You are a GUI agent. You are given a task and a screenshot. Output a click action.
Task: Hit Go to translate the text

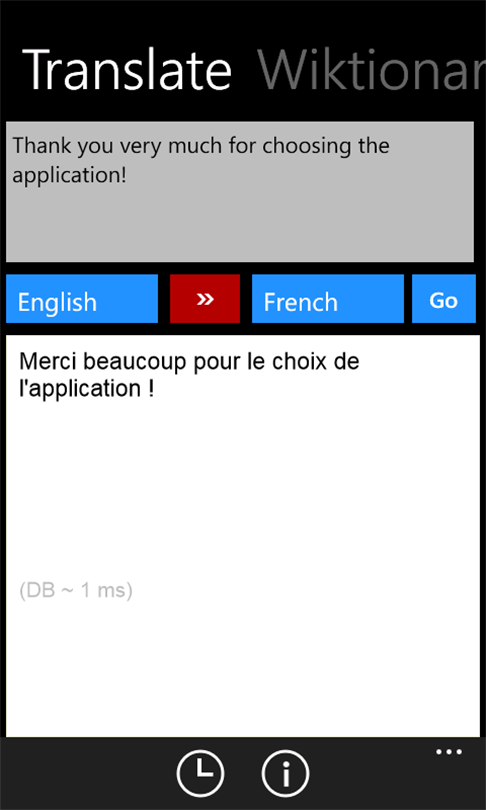pyautogui.click(x=444, y=299)
